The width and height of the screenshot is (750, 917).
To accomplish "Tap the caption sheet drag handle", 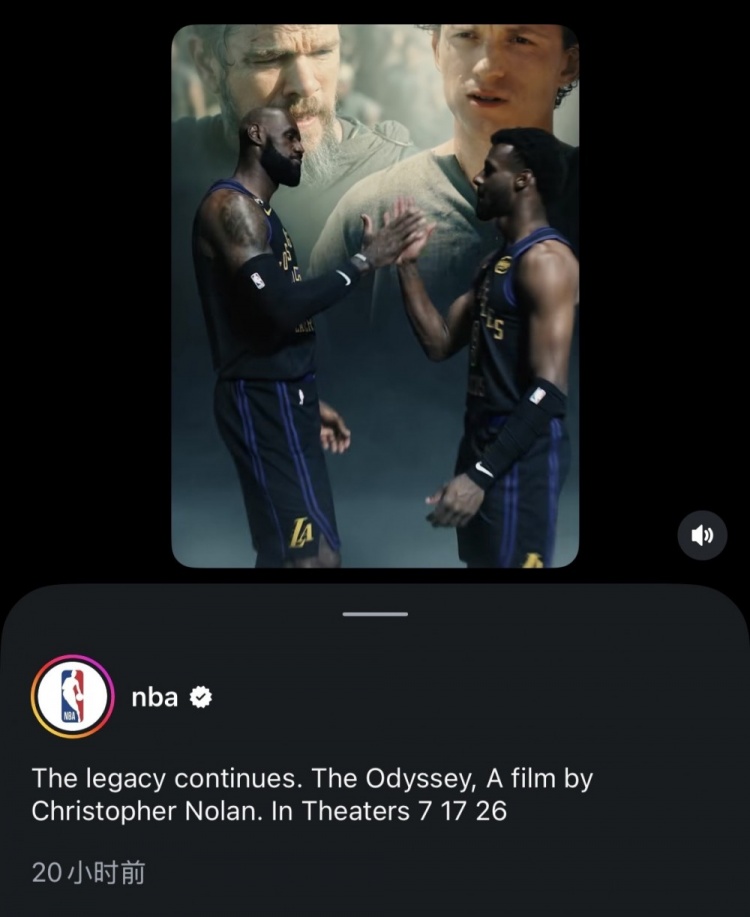I will click(375, 614).
